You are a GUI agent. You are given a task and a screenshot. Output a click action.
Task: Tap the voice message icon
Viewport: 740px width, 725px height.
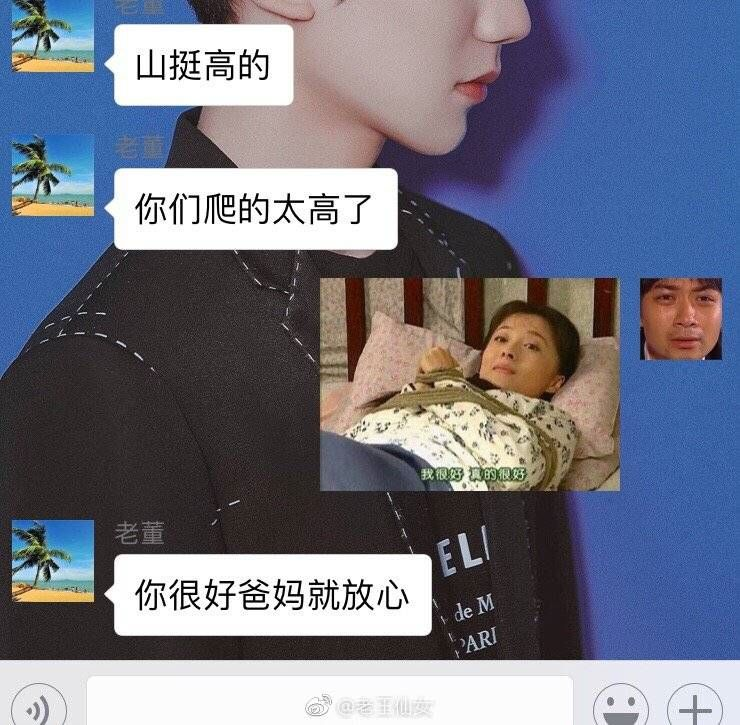[x=38, y=706]
